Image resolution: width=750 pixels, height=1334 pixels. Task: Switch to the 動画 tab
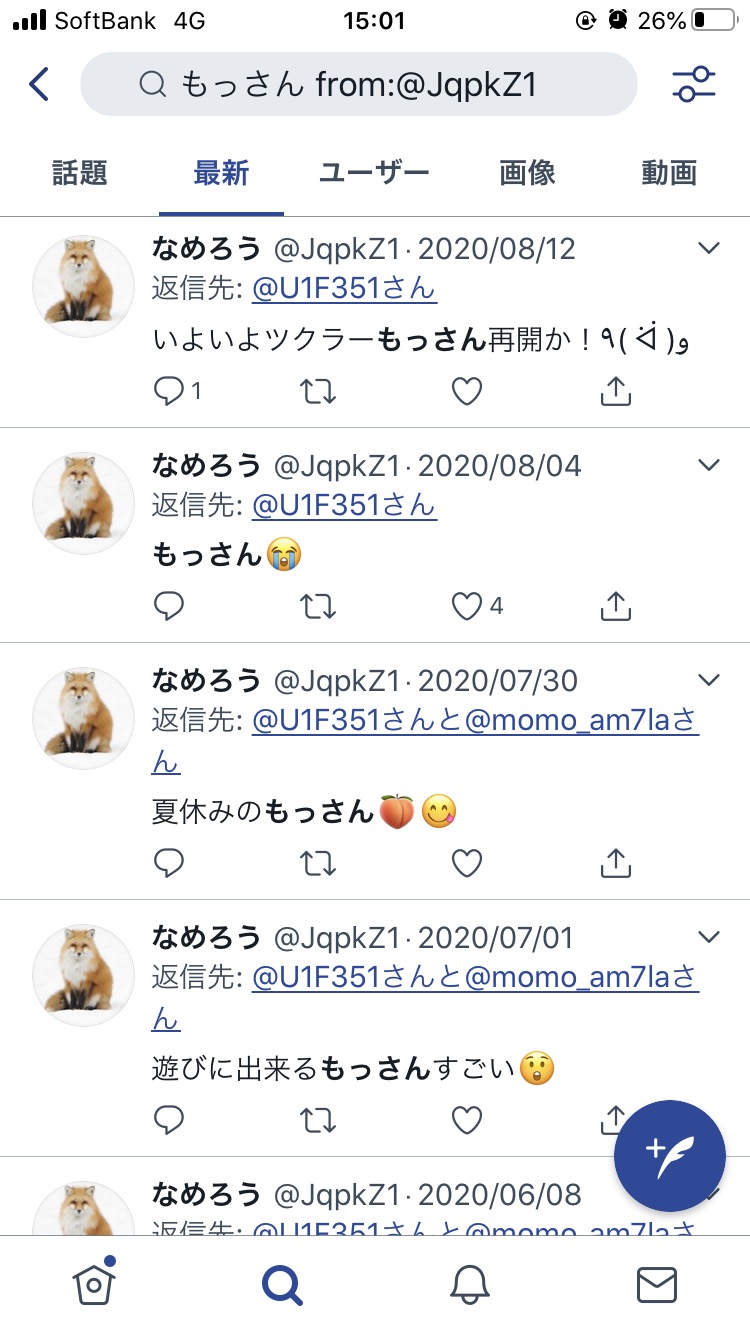669,173
